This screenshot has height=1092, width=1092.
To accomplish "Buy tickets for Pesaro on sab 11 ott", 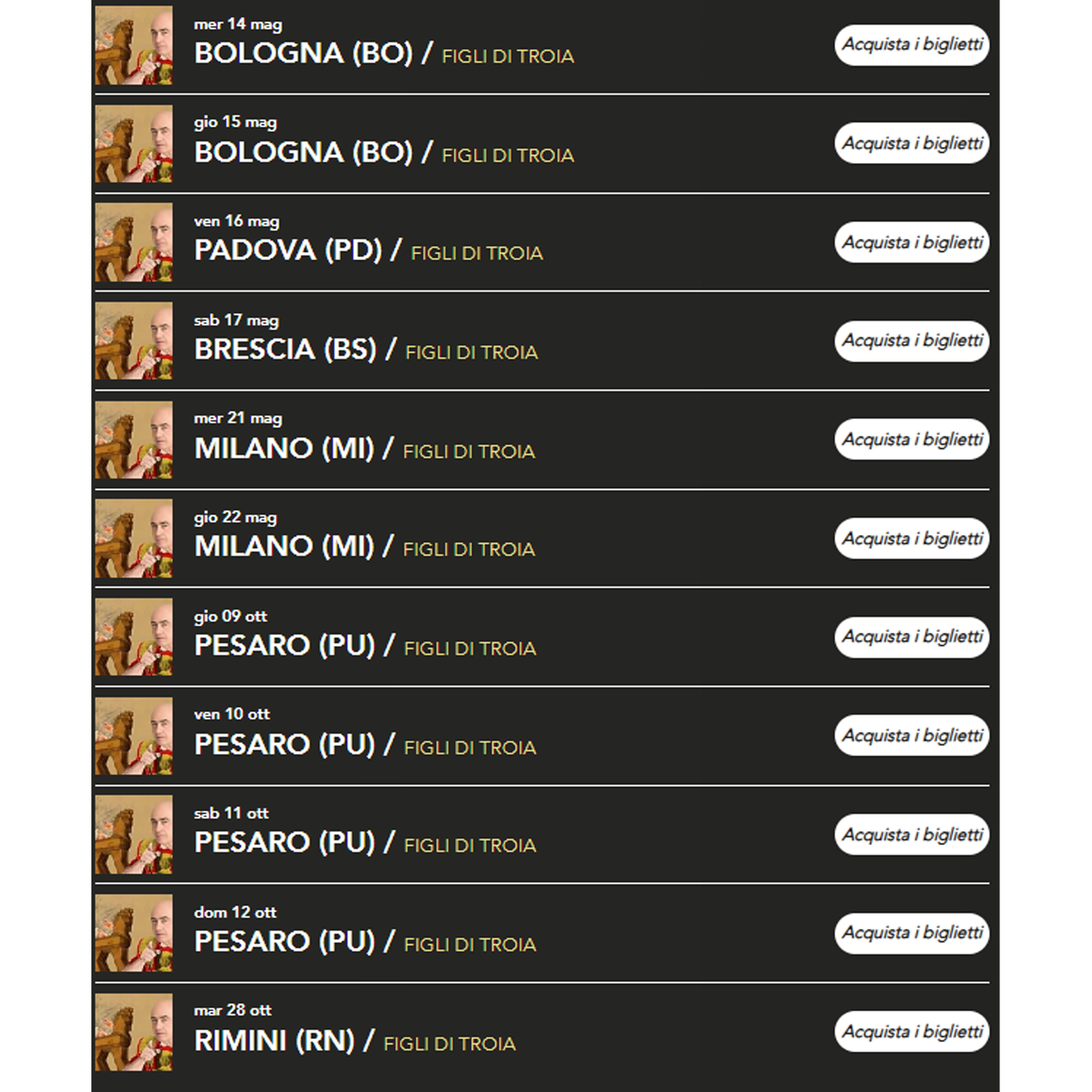I will click(911, 834).
